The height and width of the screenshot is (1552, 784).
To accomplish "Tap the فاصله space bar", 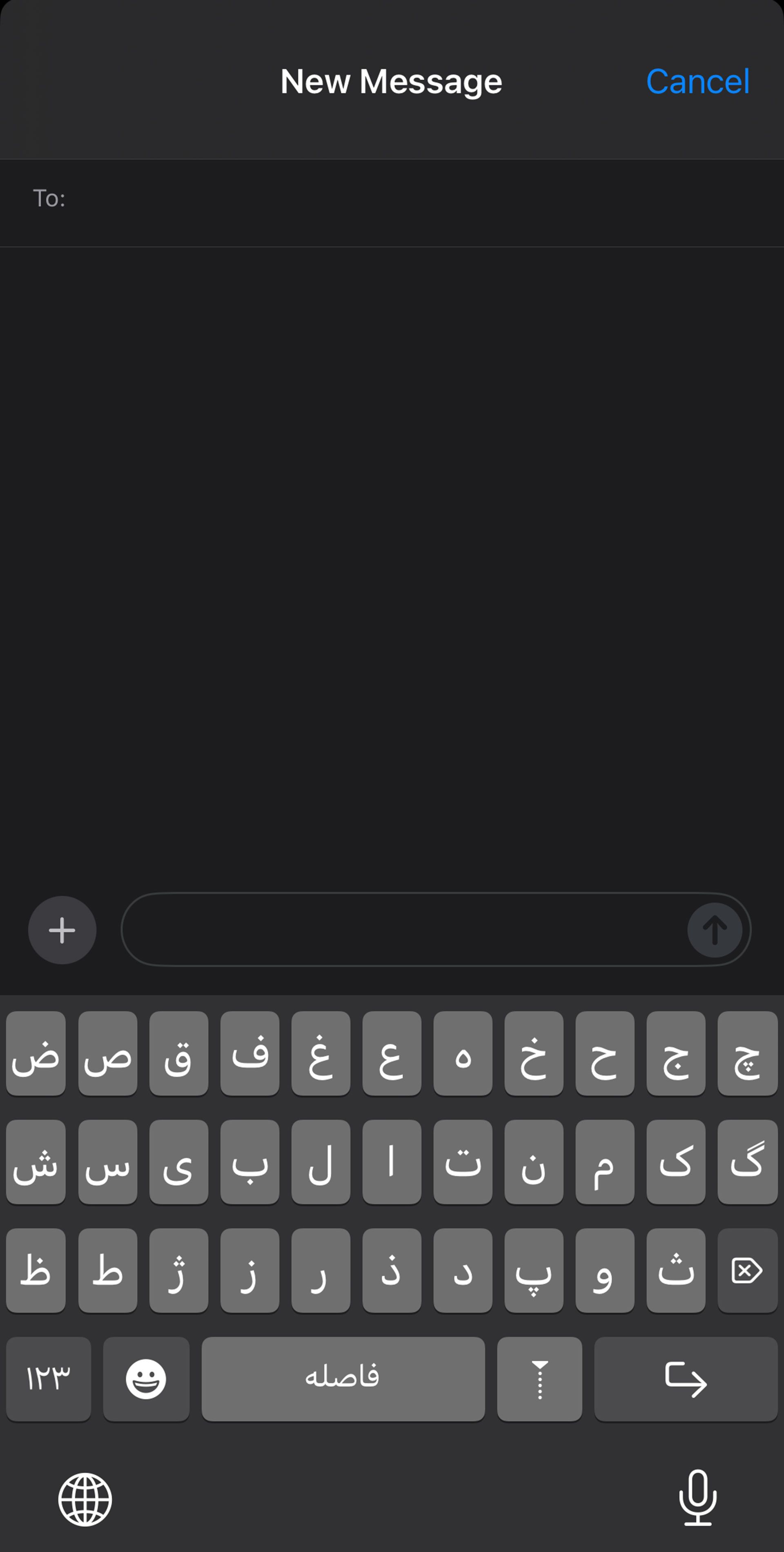I will pos(343,1378).
